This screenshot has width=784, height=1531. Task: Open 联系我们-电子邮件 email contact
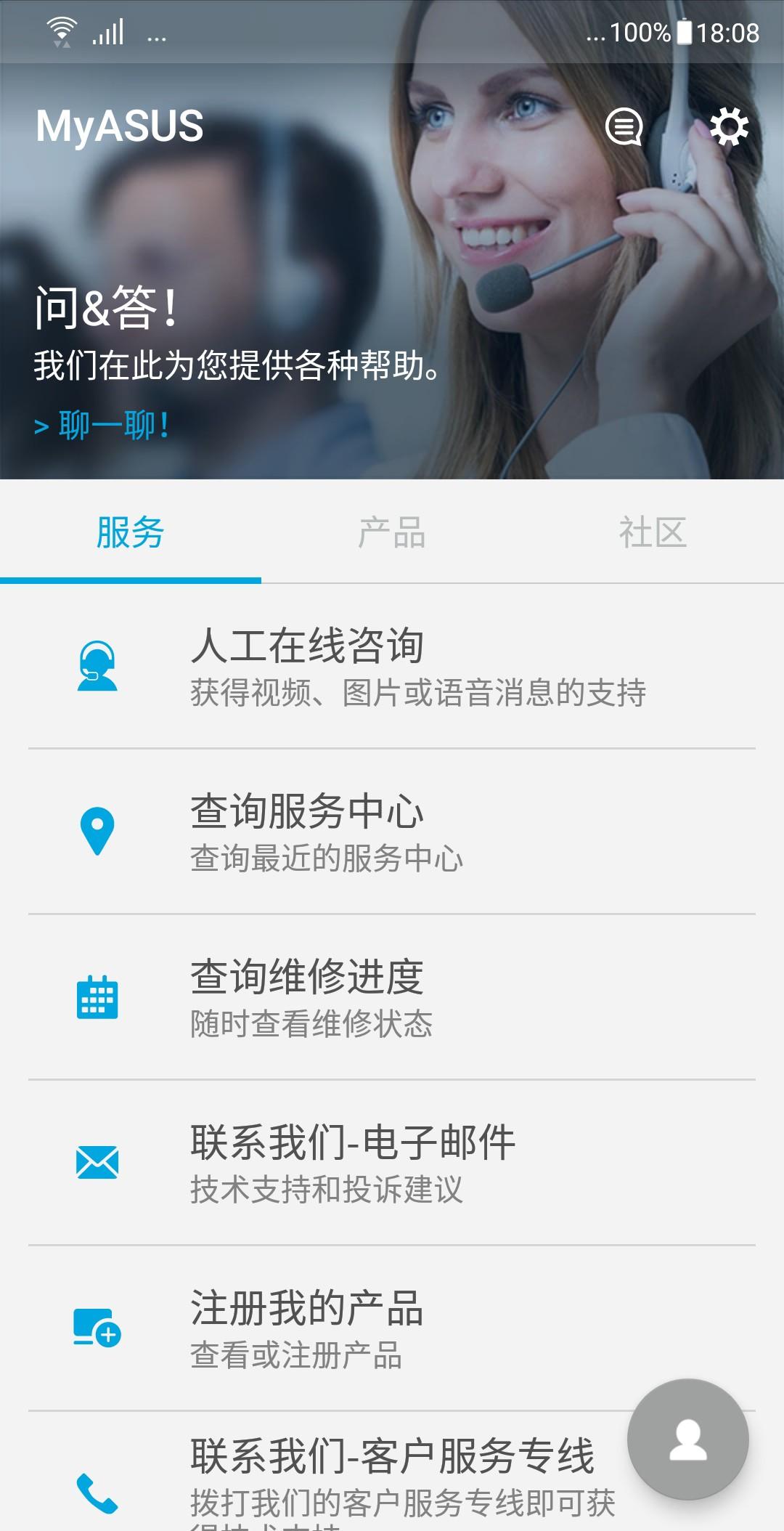[392, 1163]
